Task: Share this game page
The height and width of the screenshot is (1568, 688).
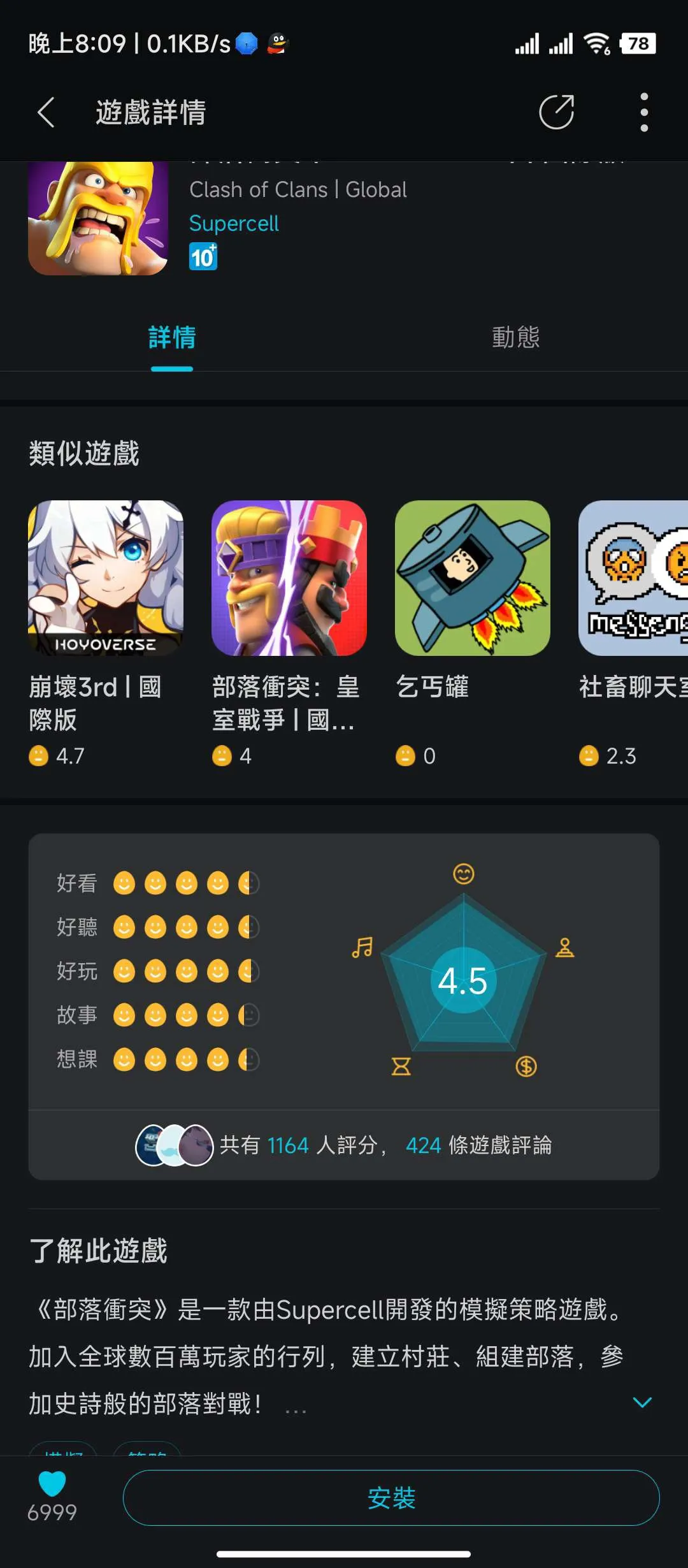Action: 556,113
